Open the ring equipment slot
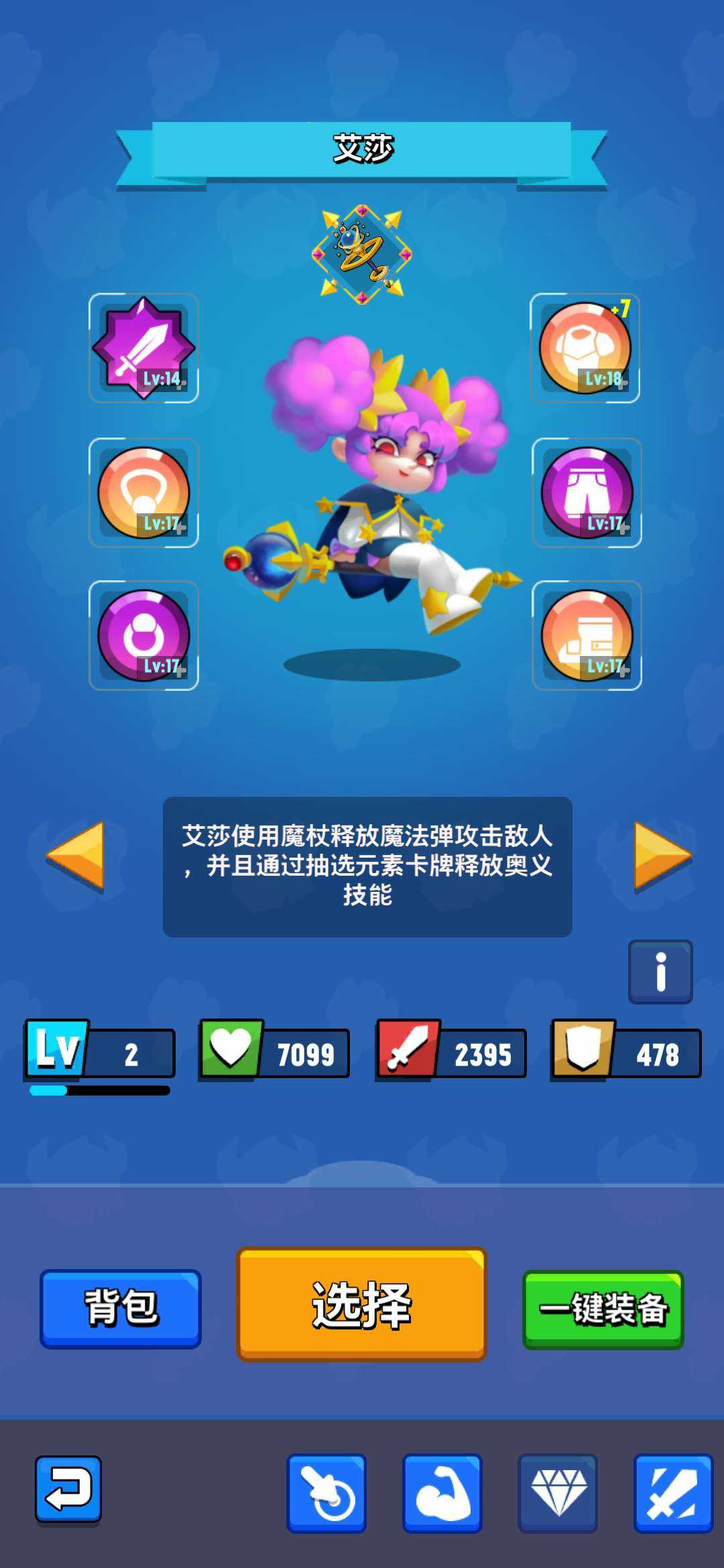724x1568 pixels. click(143, 635)
